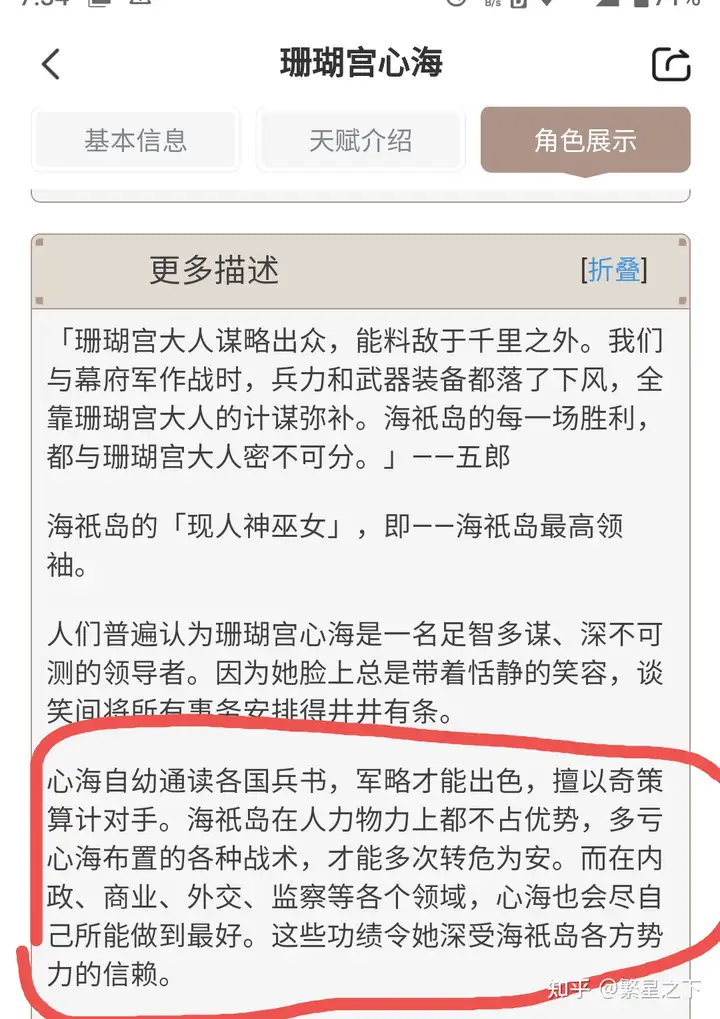Collapse 更多描述 with the 折叠 link
The image size is (720, 1019).
coord(613,269)
